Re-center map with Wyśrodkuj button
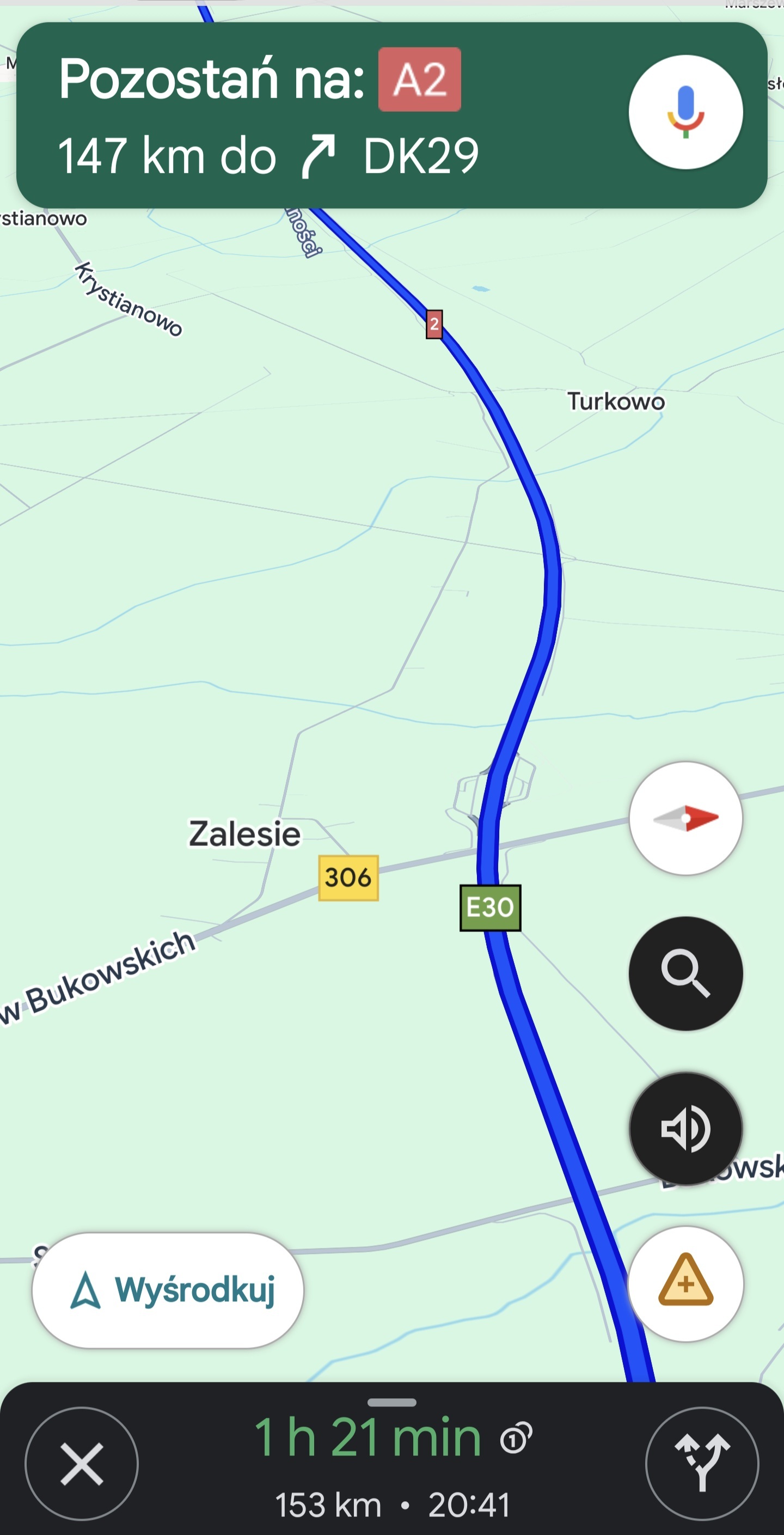 point(168,1290)
